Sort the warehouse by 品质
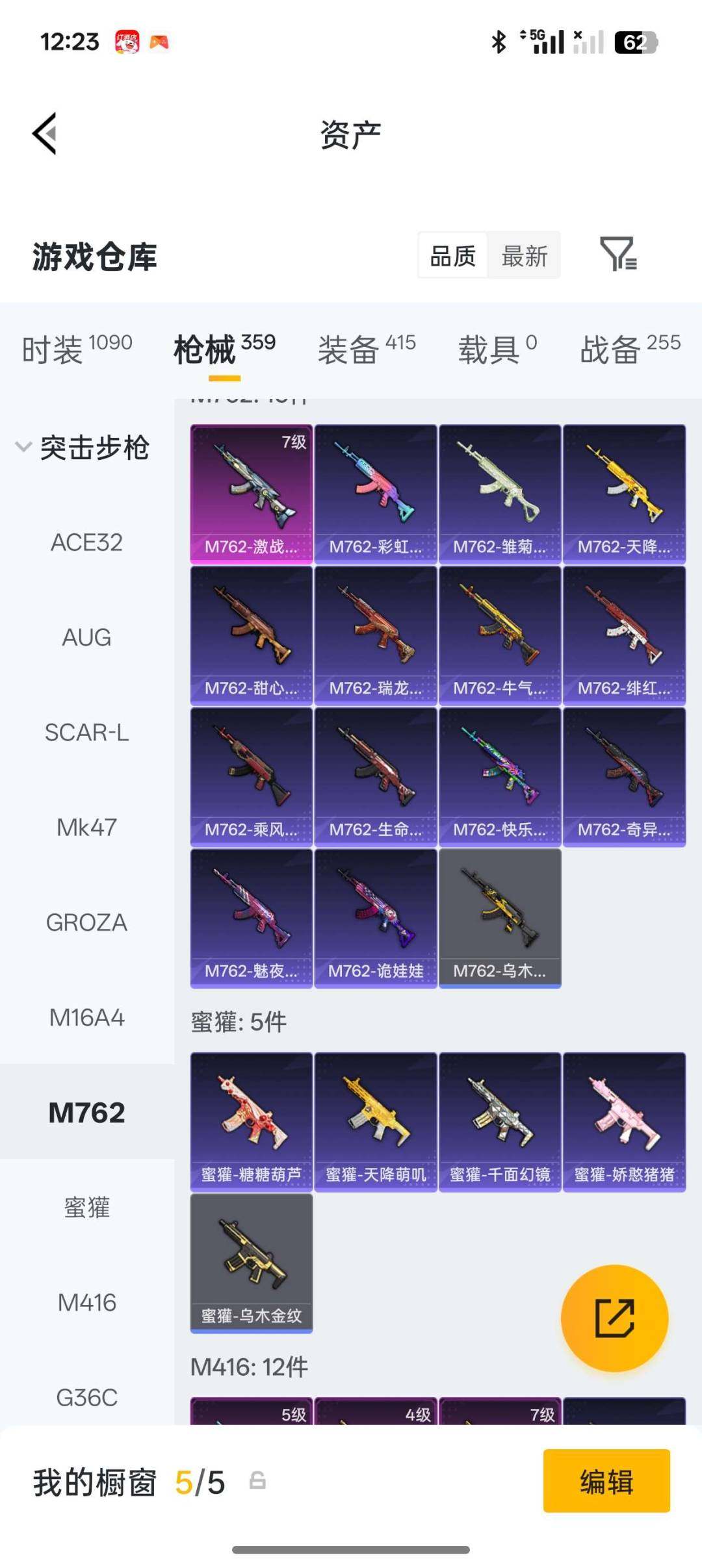The image size is (702, 1568). tap(453, 256)
